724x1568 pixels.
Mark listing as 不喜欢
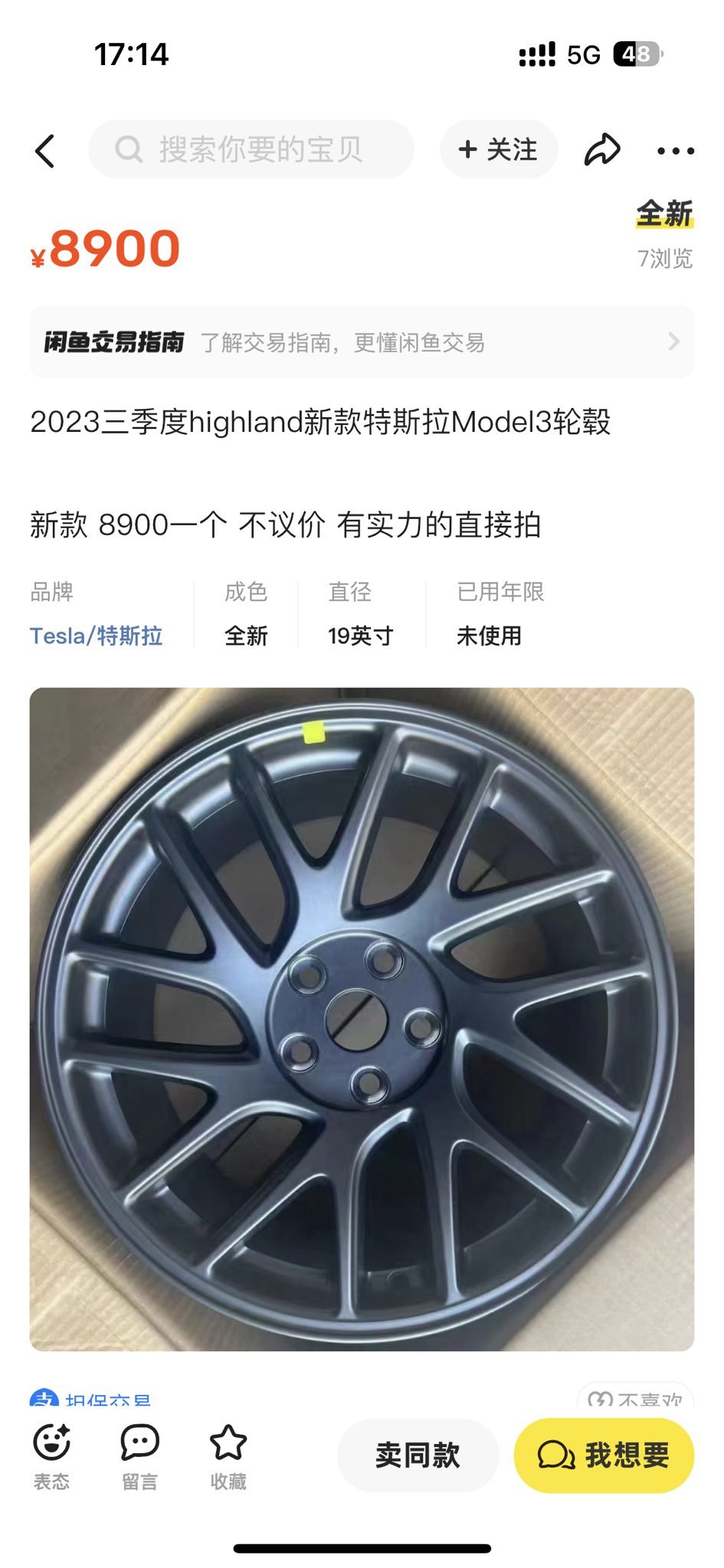(636, 1398)
